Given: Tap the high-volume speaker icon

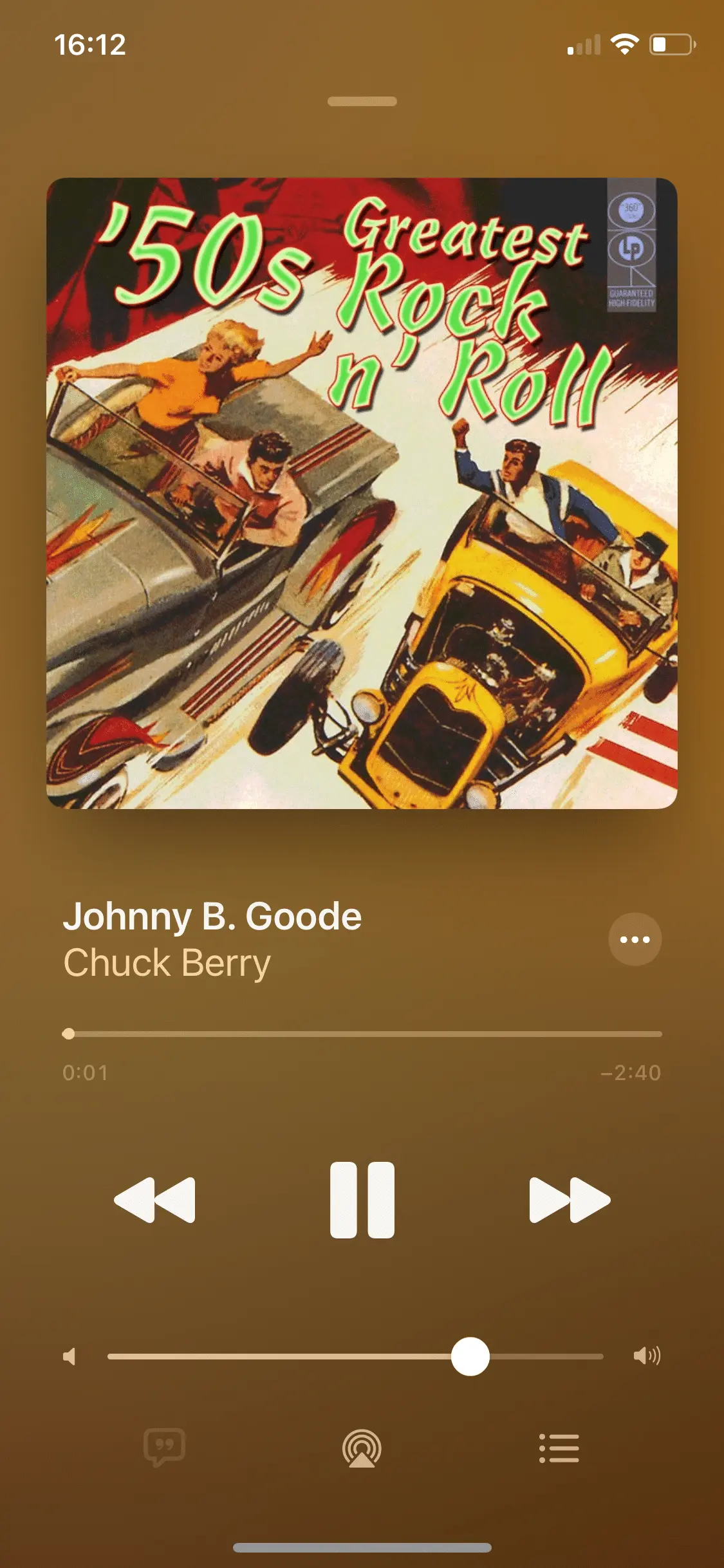Looking at the screenshot, I should [646, 1356].
